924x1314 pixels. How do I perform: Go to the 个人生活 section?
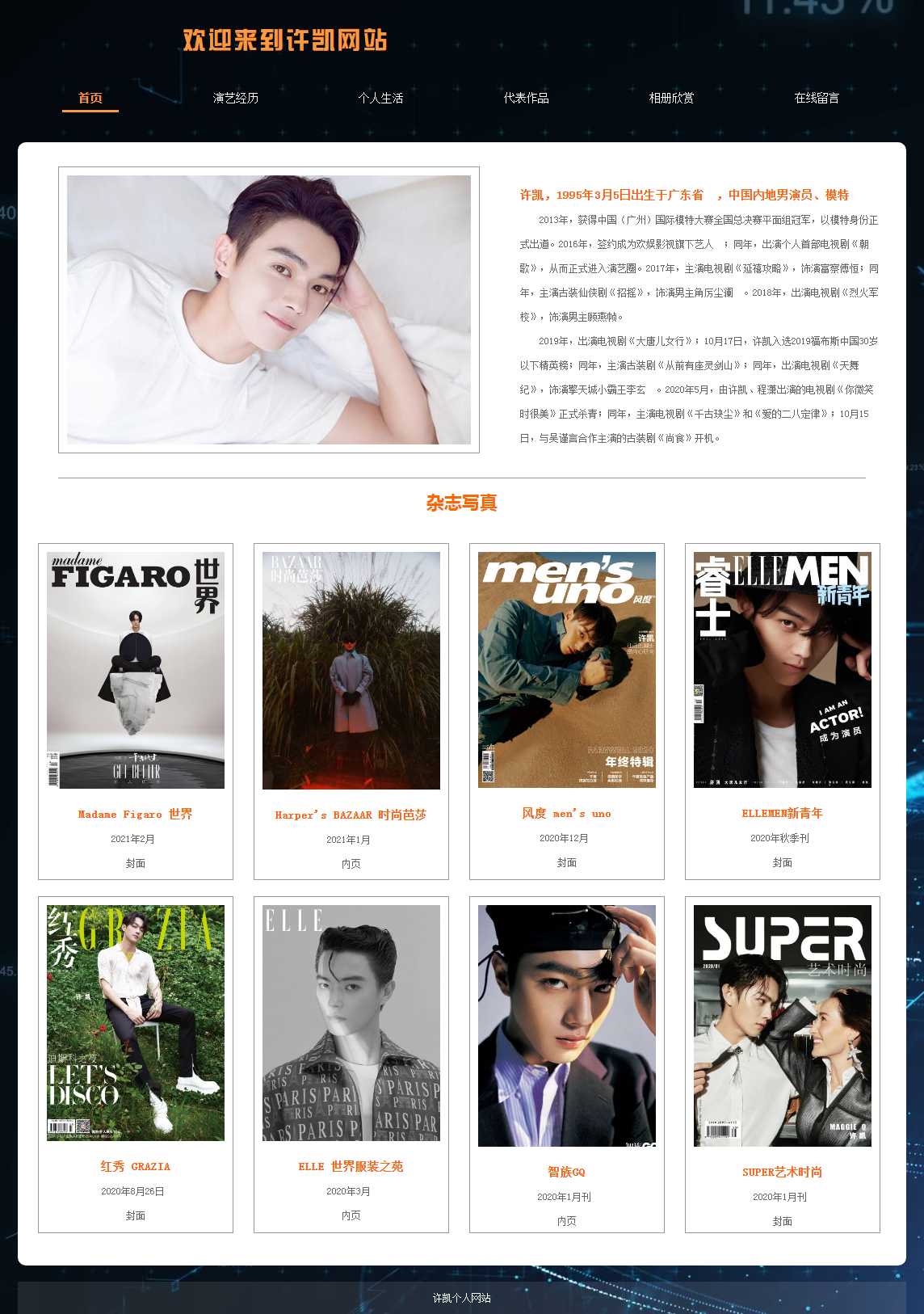pos(380,98)
